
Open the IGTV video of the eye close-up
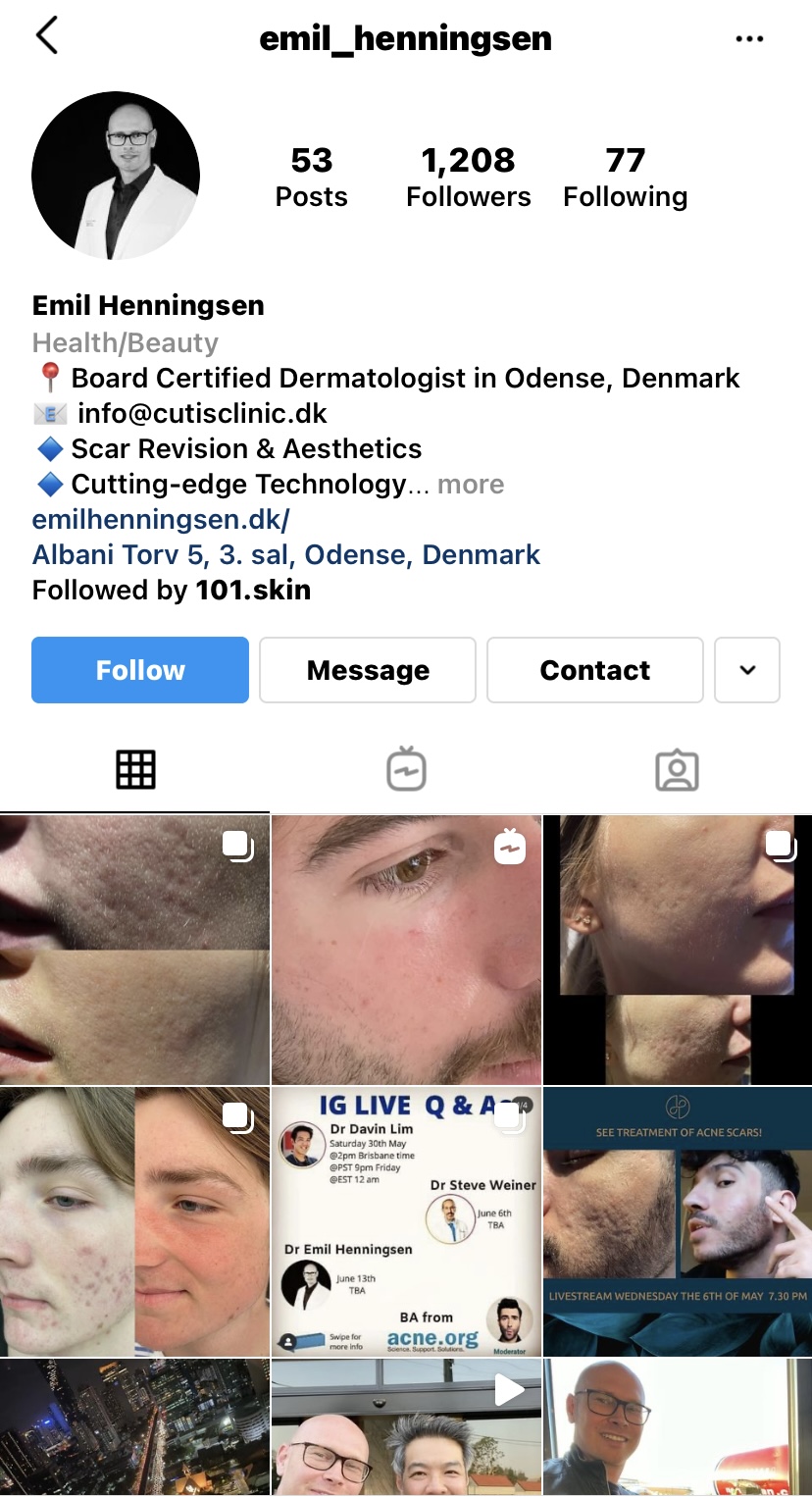pyautogui.click(x=406, y=950)
